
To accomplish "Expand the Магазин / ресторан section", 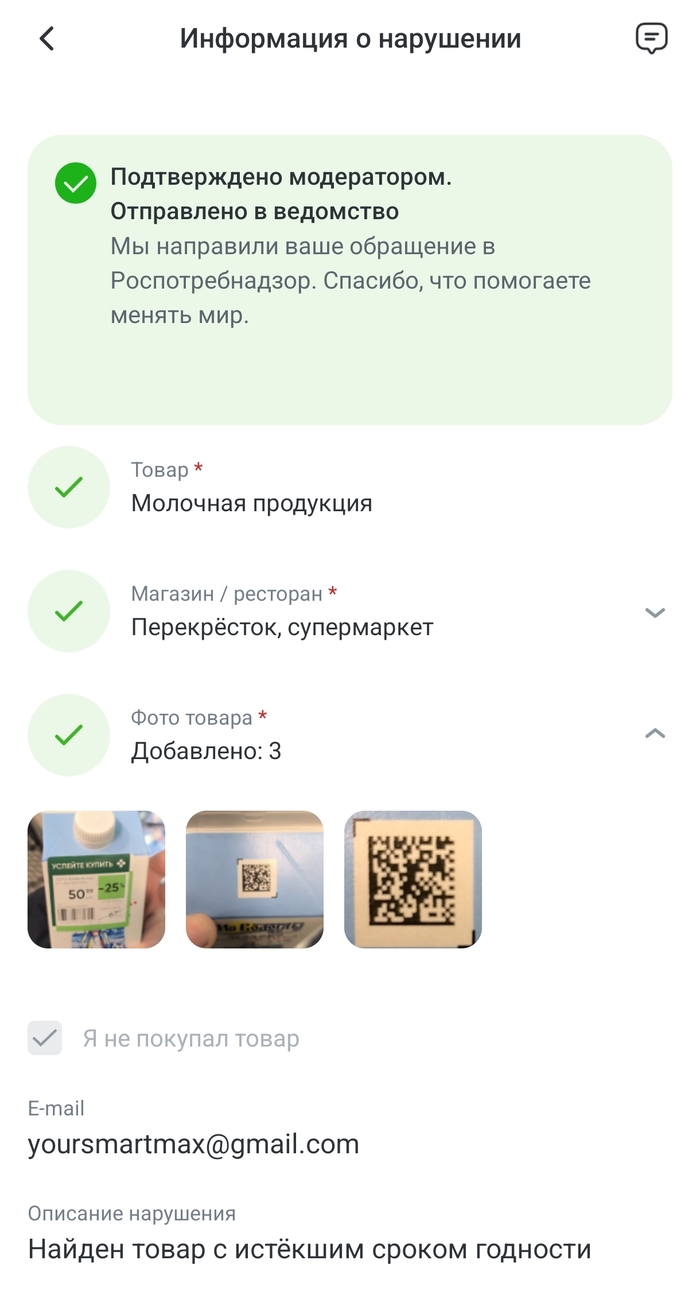I will coord(654,613).
